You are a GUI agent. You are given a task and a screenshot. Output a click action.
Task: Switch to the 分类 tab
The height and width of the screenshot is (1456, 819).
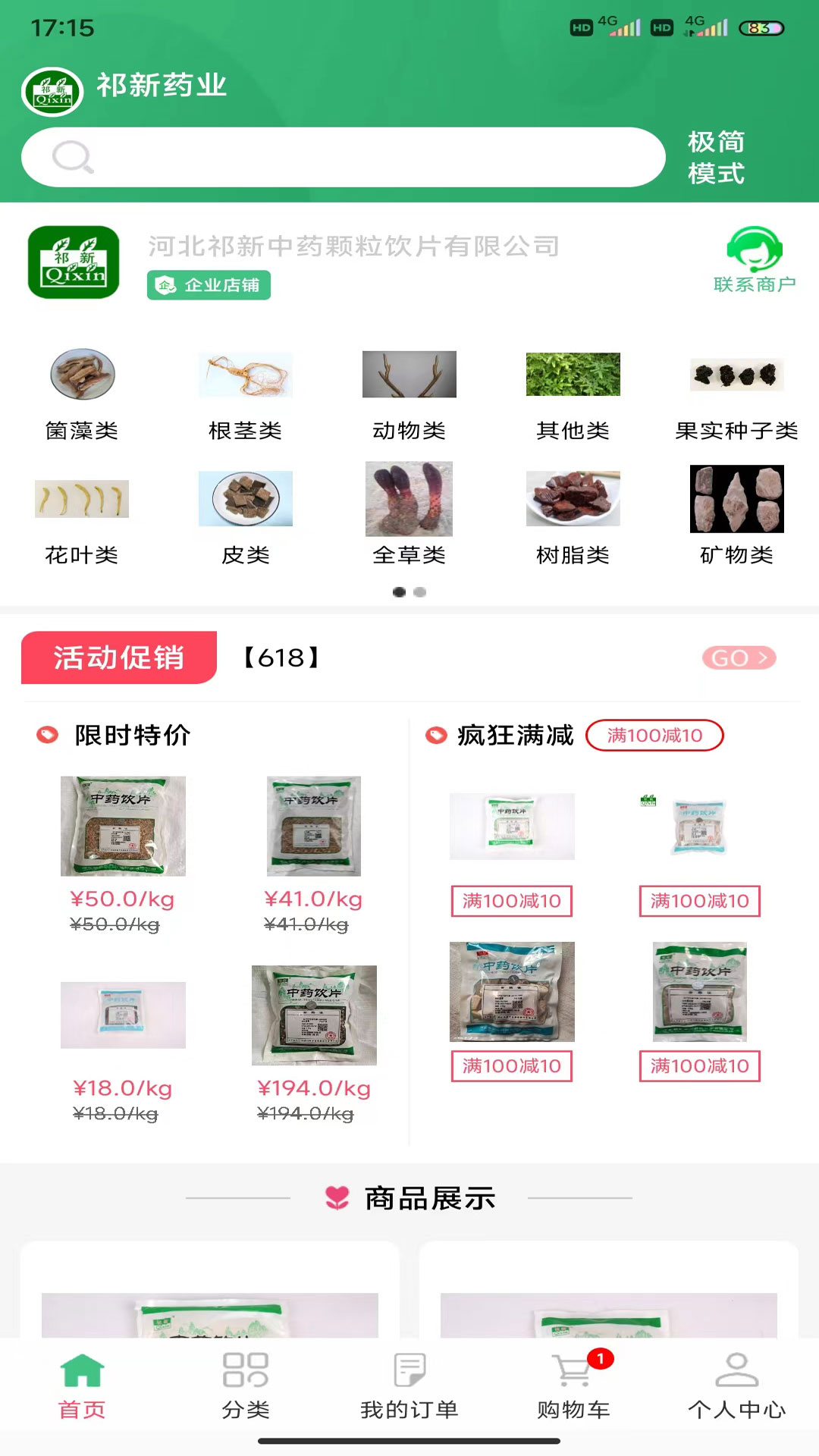246,1385
